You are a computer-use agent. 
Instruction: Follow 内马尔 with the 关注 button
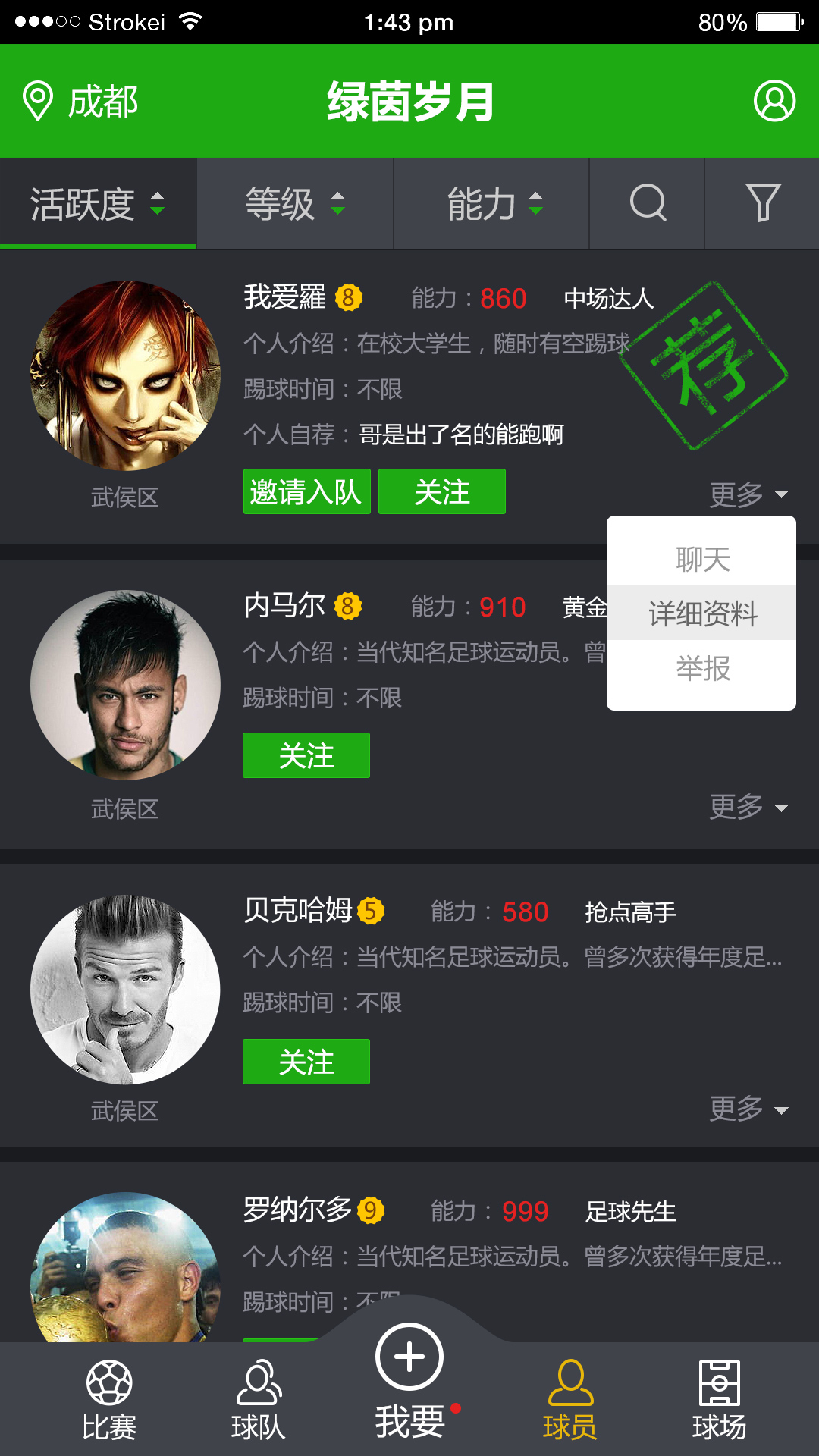306,755
